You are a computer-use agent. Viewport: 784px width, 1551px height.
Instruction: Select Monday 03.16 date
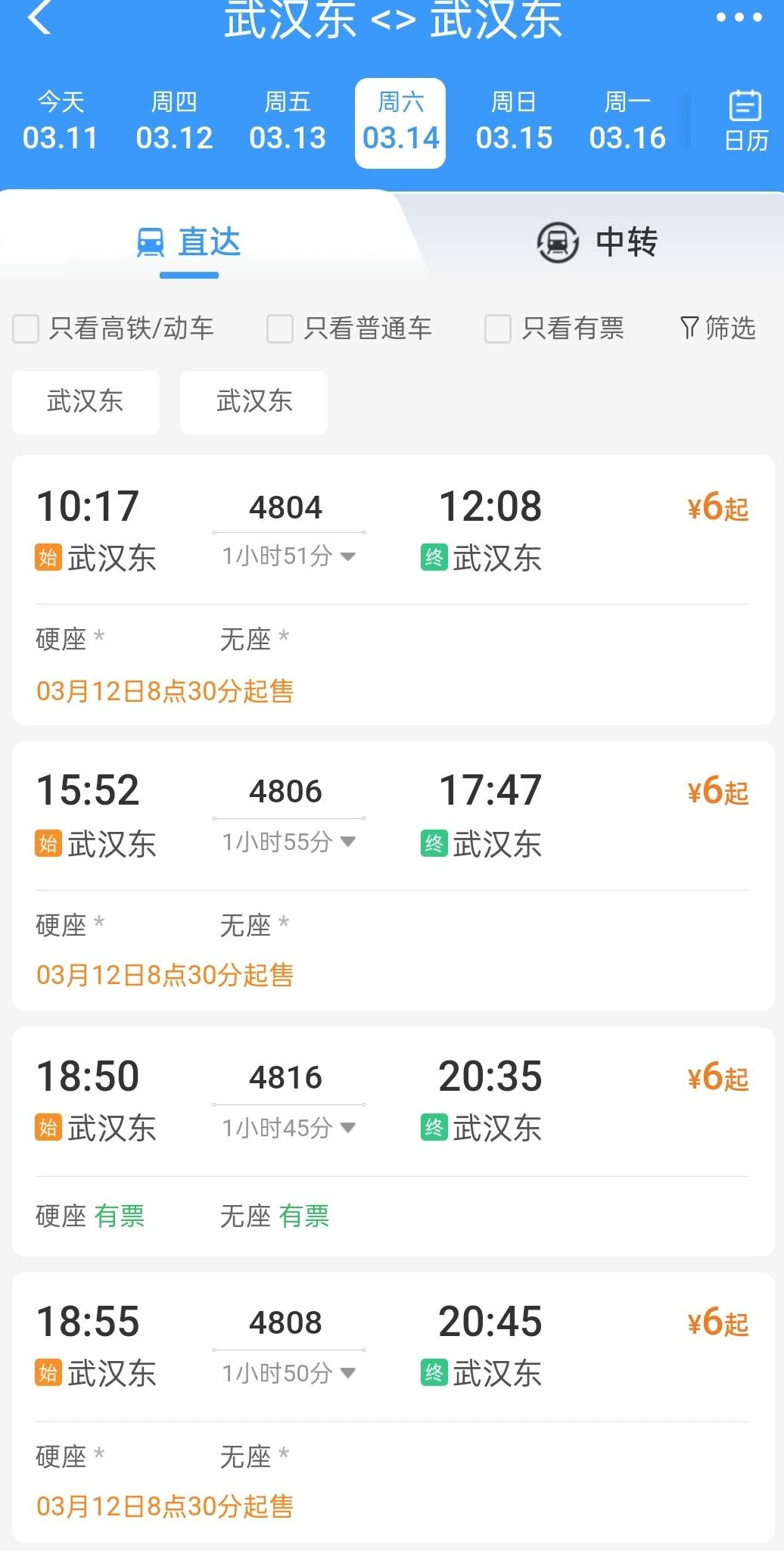tap(627, 122)
